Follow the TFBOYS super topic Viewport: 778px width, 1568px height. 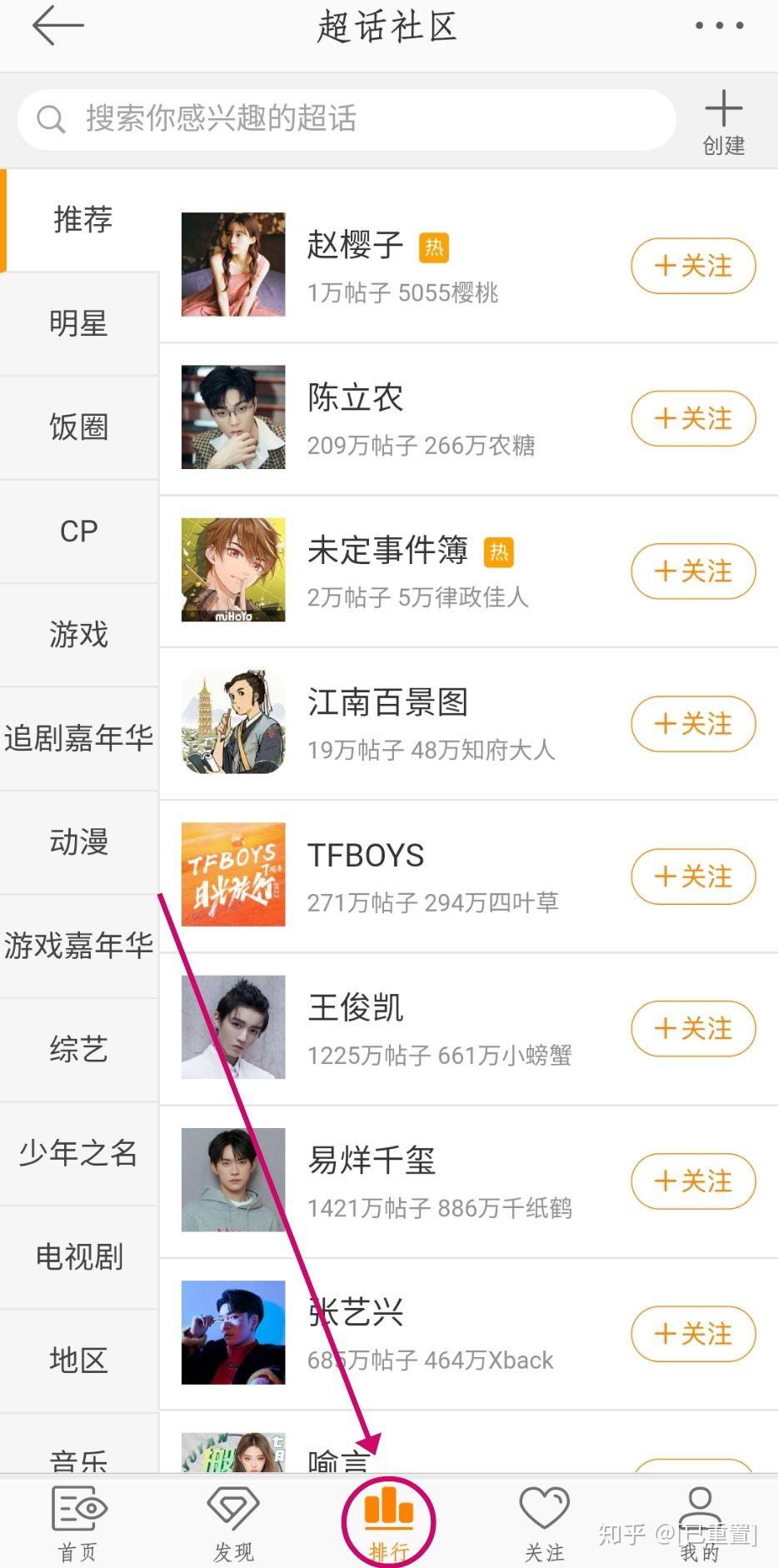point(693,876)
